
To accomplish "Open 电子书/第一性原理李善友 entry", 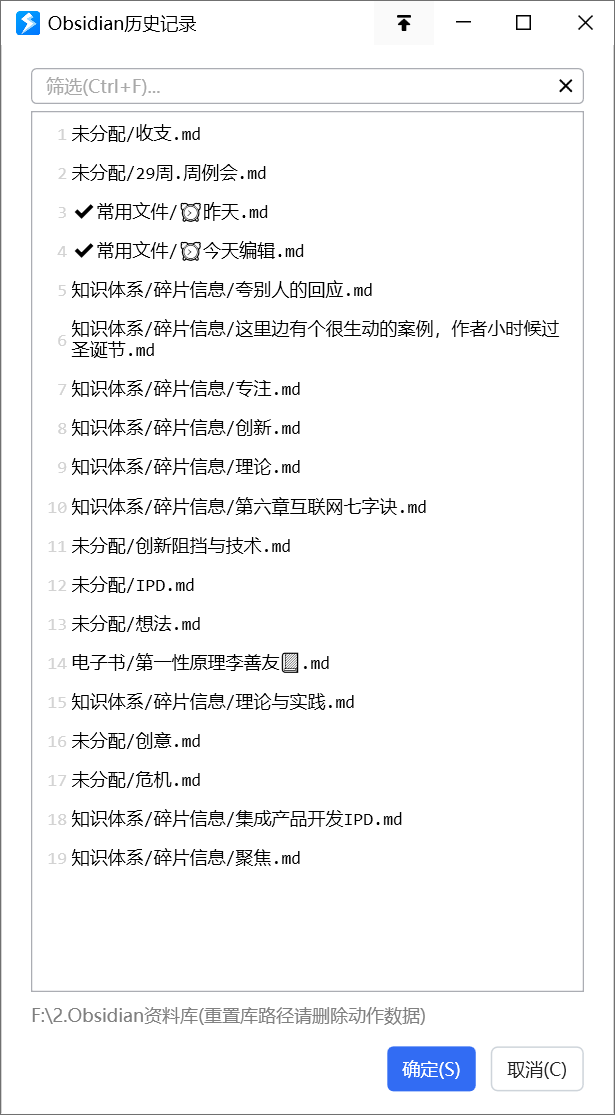I will tap(307, 663).
